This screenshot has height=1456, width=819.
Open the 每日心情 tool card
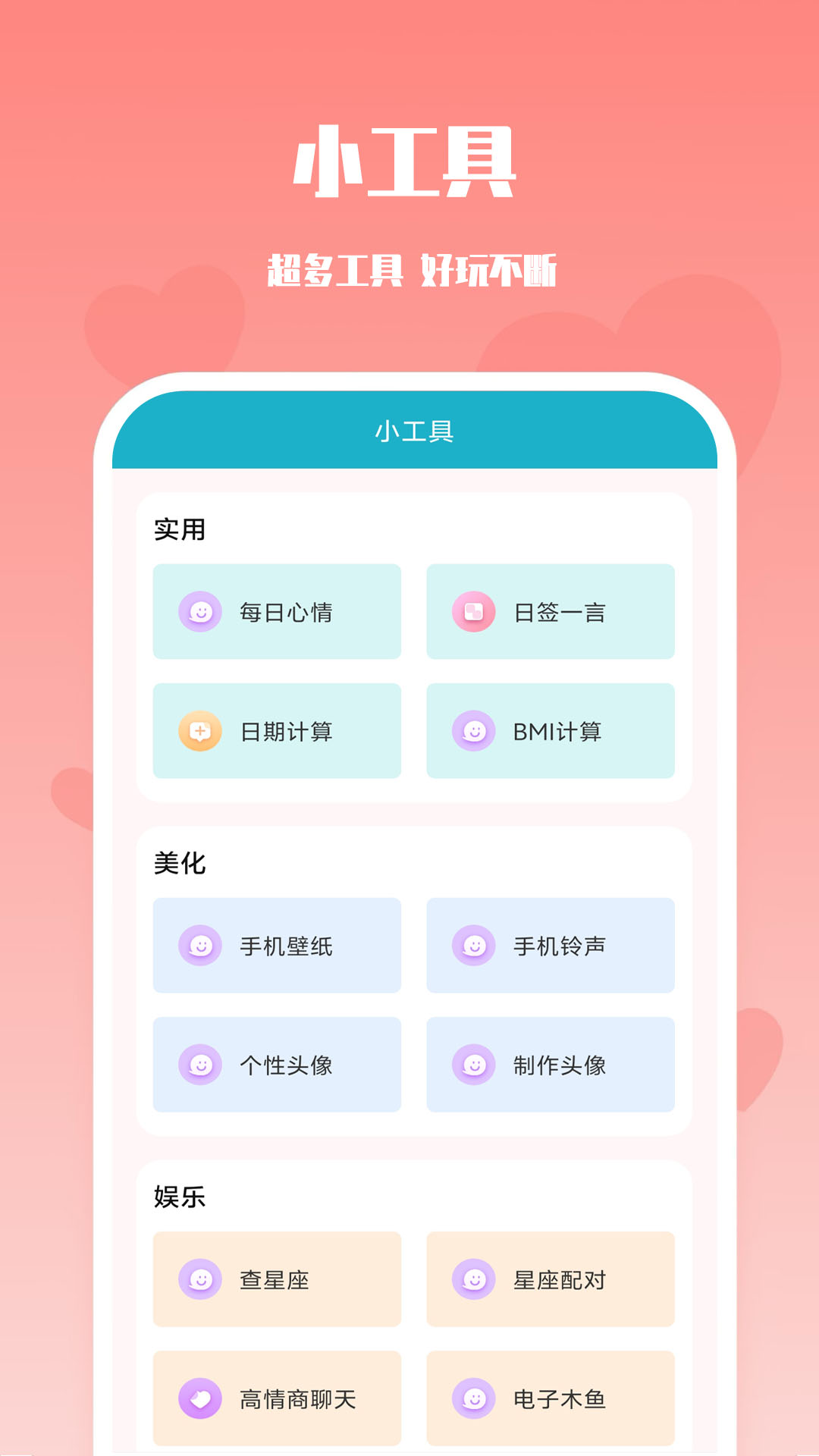tap(276, 610)
